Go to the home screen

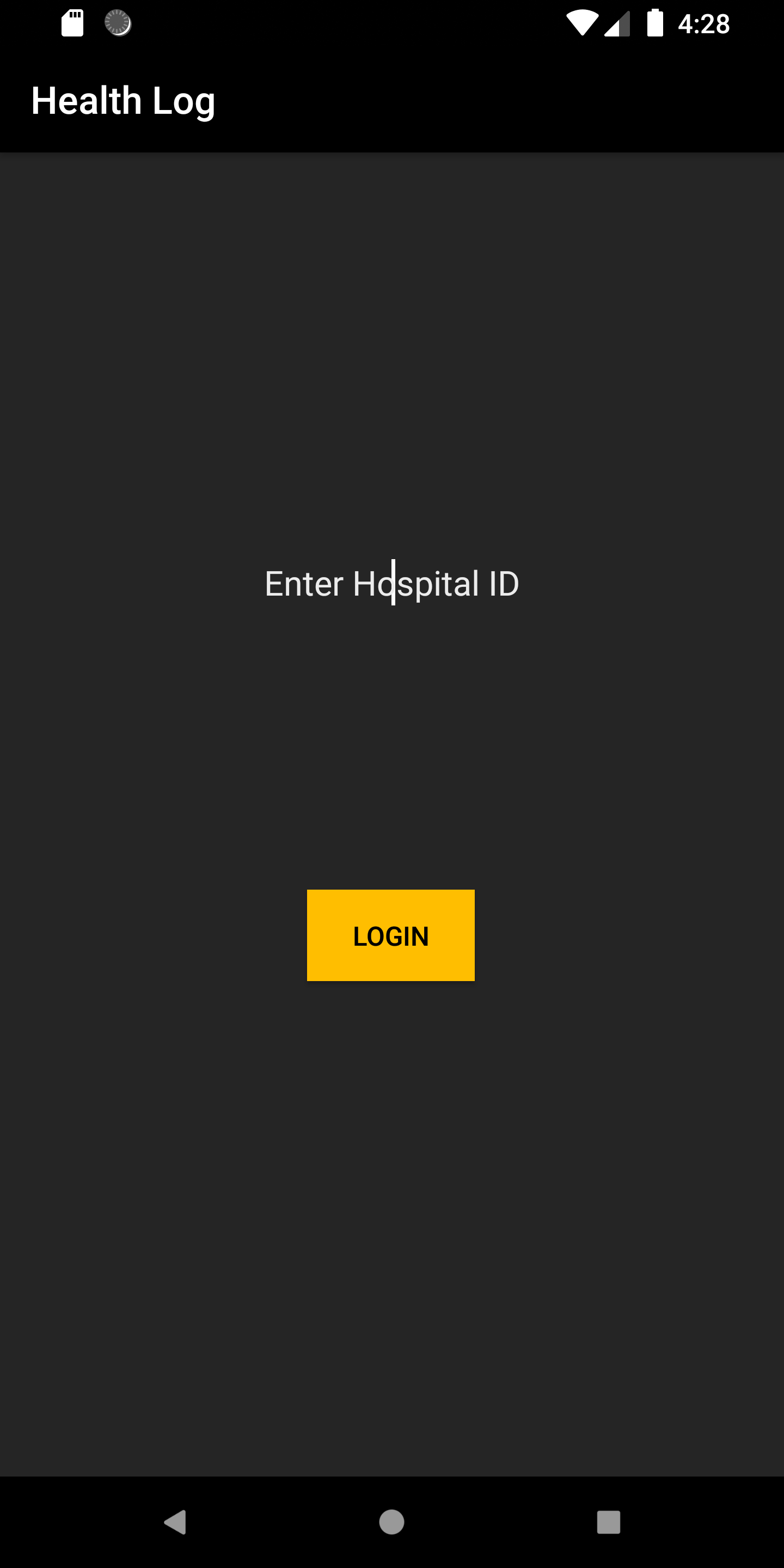coord(391,1522)
